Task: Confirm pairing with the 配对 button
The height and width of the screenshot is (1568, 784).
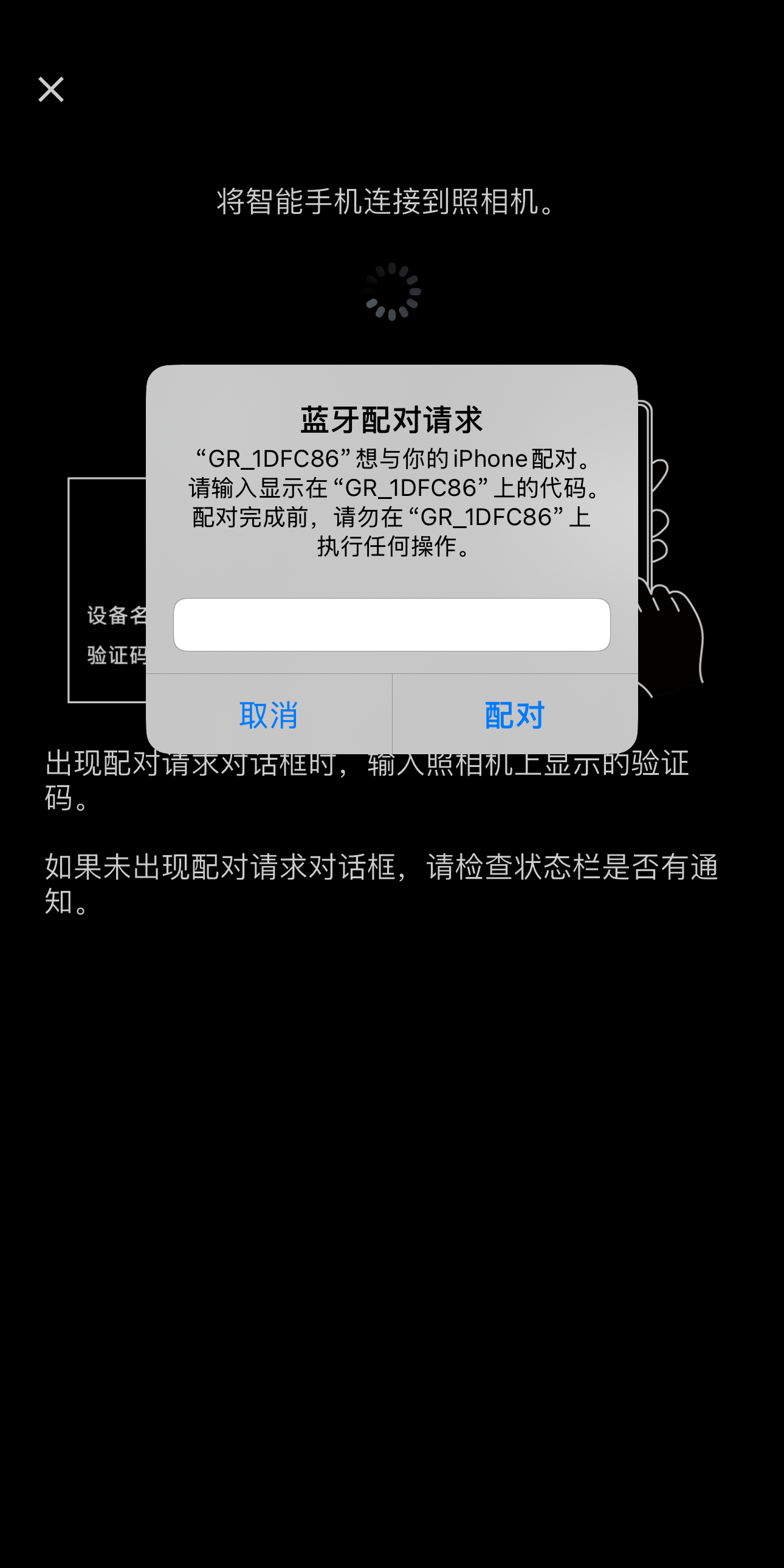Action: [x=515, y=715]
